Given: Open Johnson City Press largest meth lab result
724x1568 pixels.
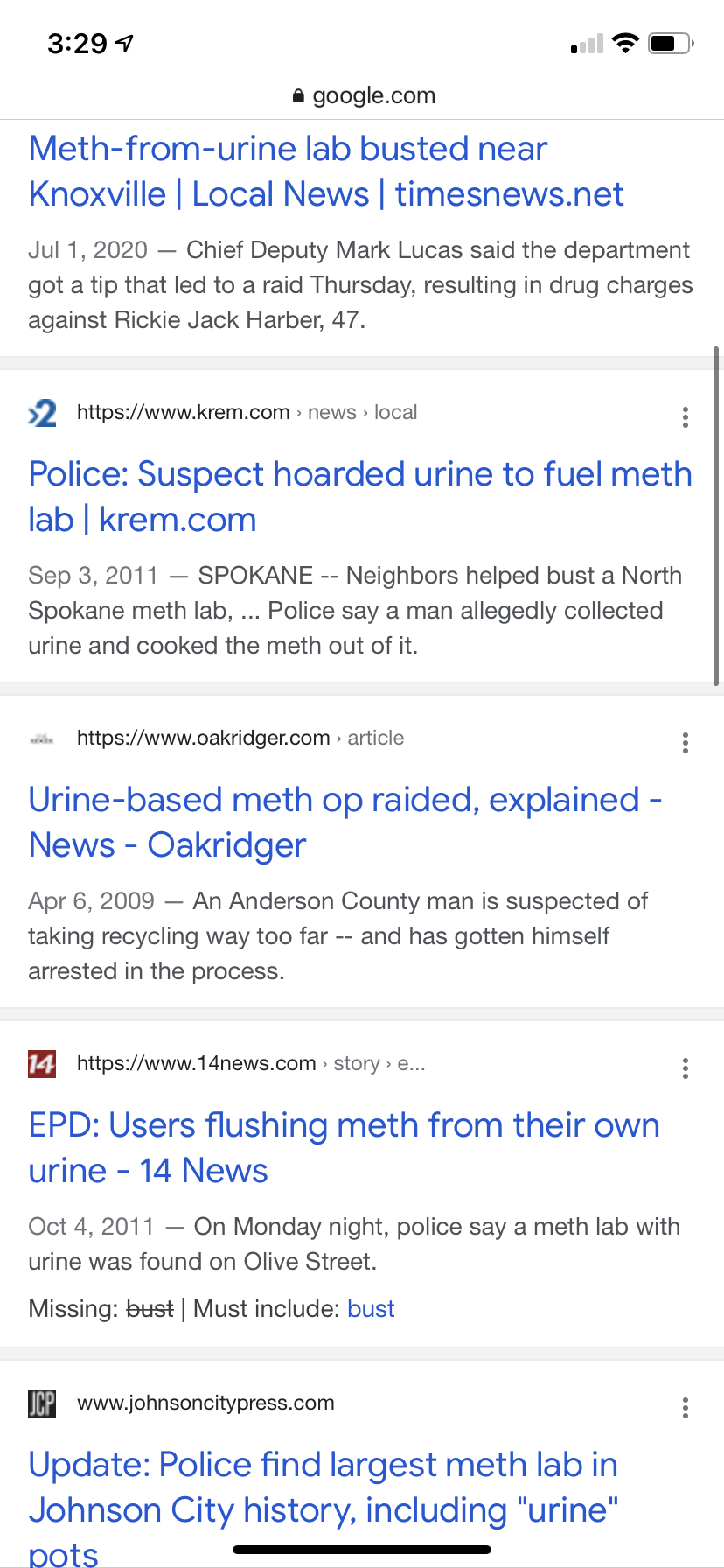Looking at the screenshot, I should click(x=324, y=1507).
